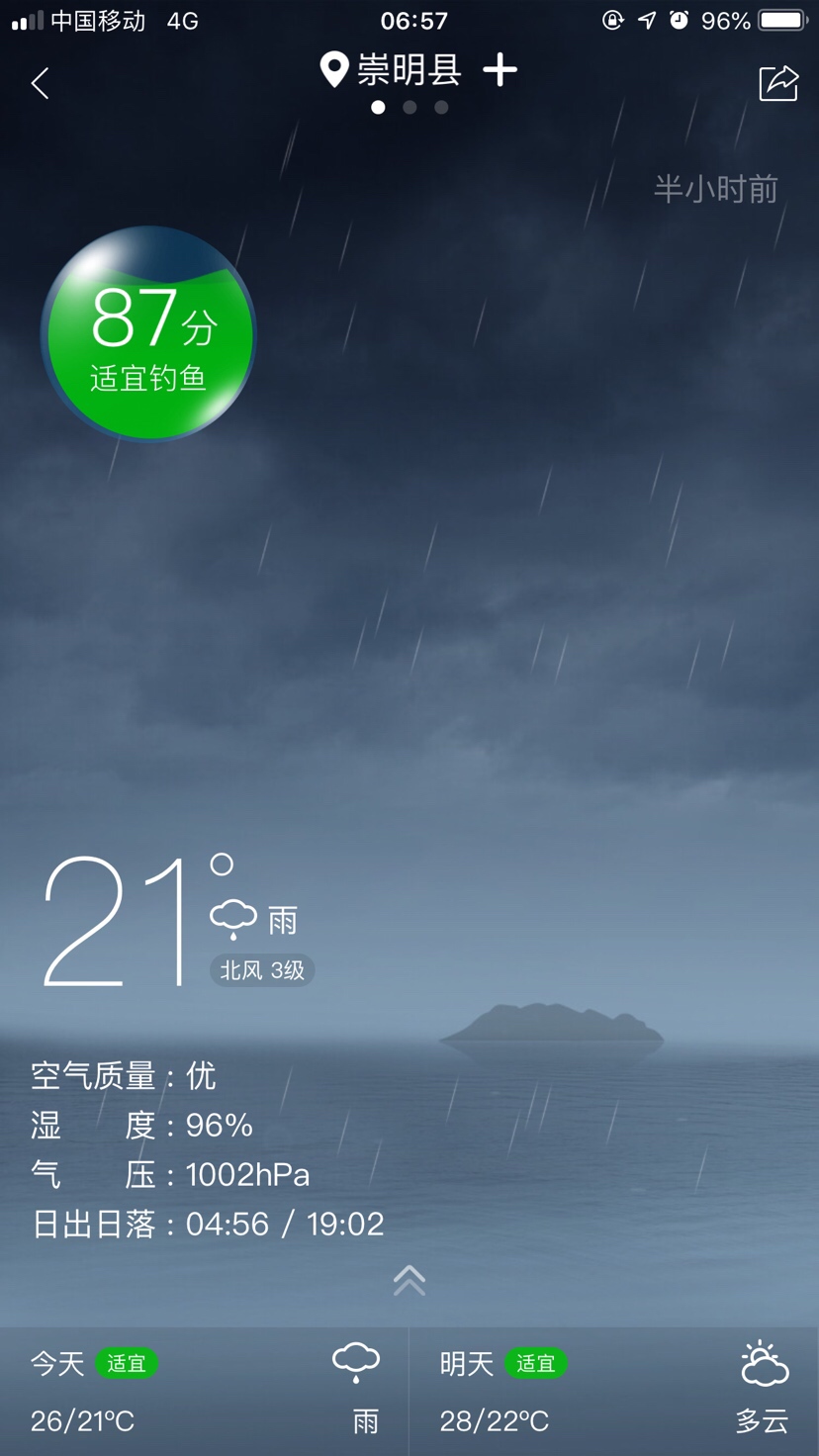The width and height of the screenshot is (819, 1456).
Task: Select the third page dot to switch city
Action: 441,107
